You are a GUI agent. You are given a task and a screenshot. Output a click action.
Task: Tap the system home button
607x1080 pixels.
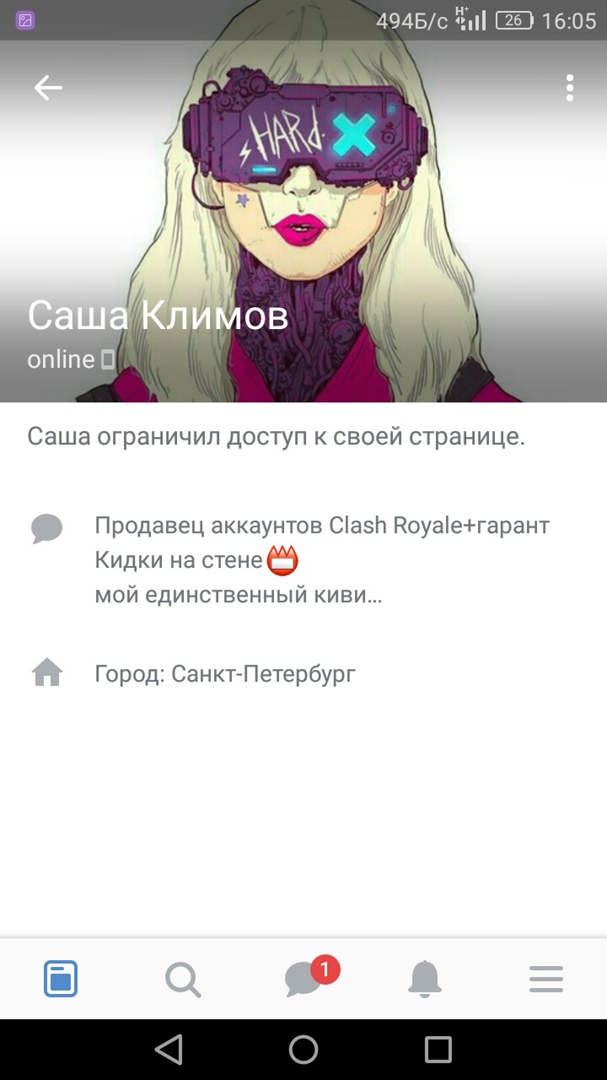[303, 1049]
